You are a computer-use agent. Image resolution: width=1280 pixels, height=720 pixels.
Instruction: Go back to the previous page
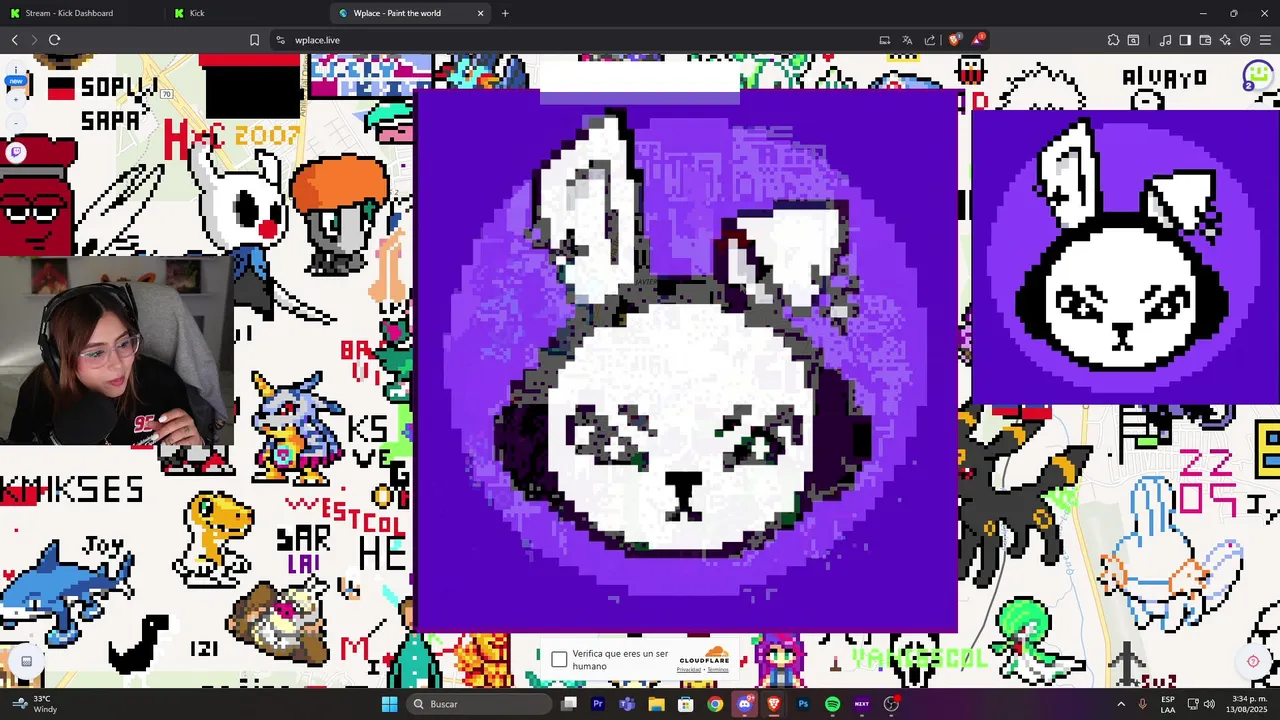[14, 40]
